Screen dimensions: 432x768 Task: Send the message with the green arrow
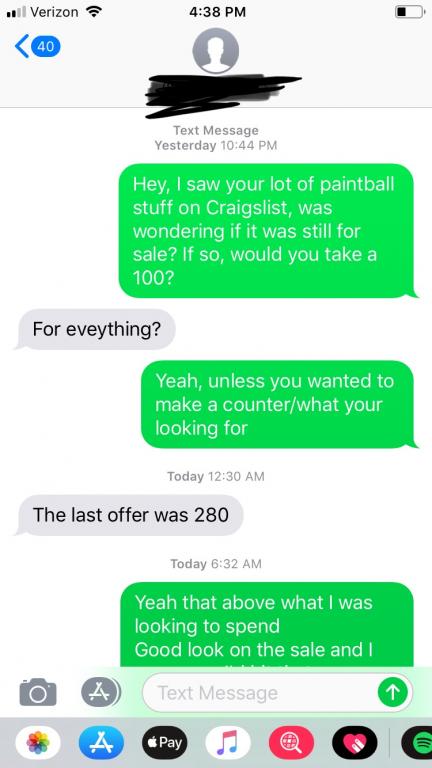393,693
